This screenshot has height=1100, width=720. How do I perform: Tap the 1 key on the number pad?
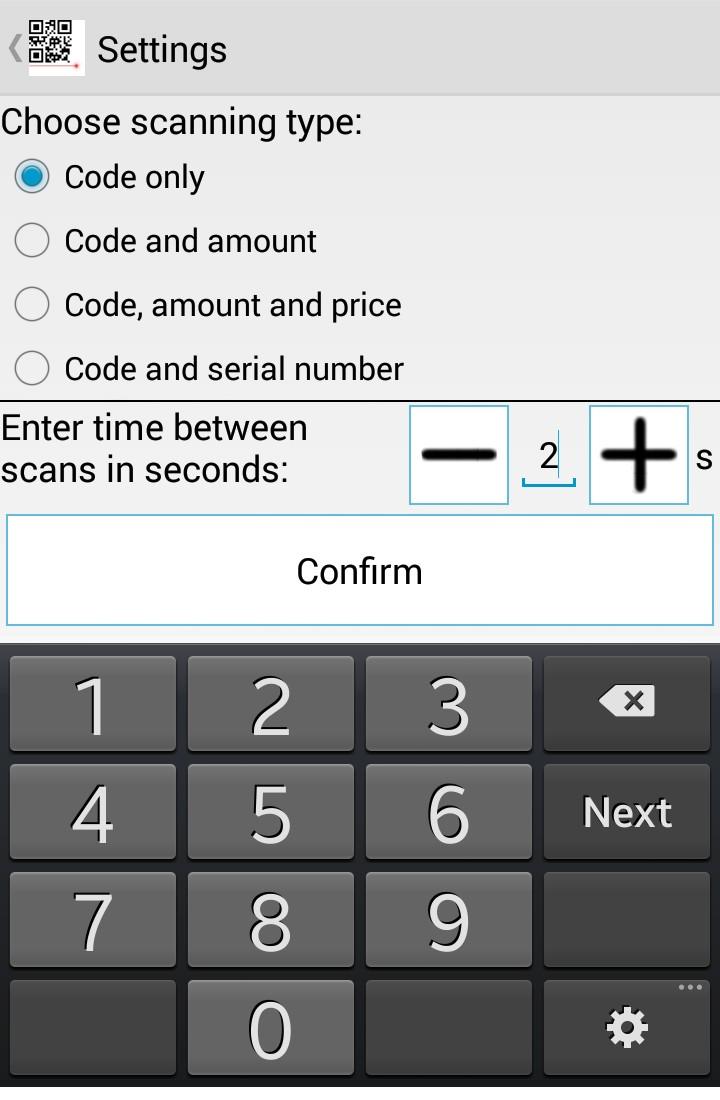click(92, 704)
